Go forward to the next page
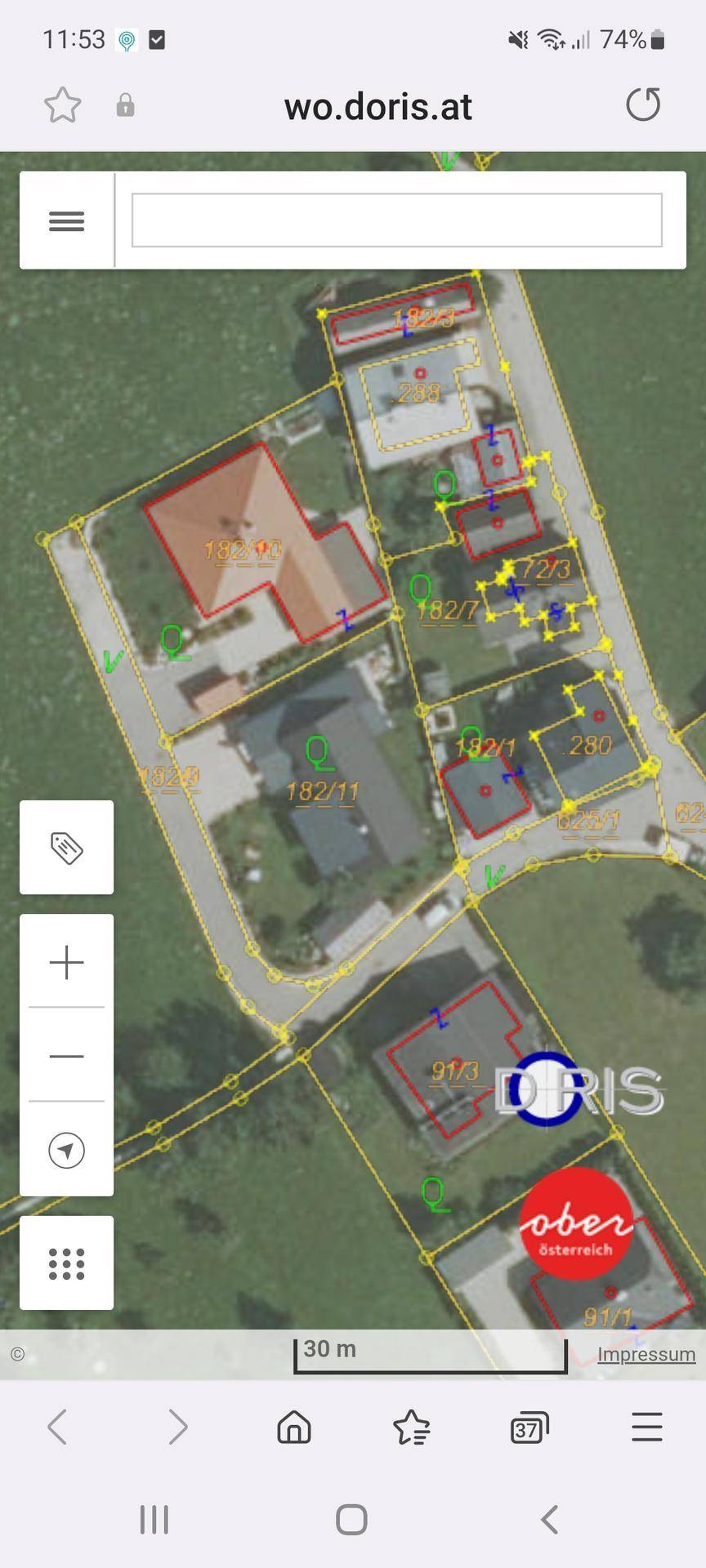 [x=177, y=1428]
